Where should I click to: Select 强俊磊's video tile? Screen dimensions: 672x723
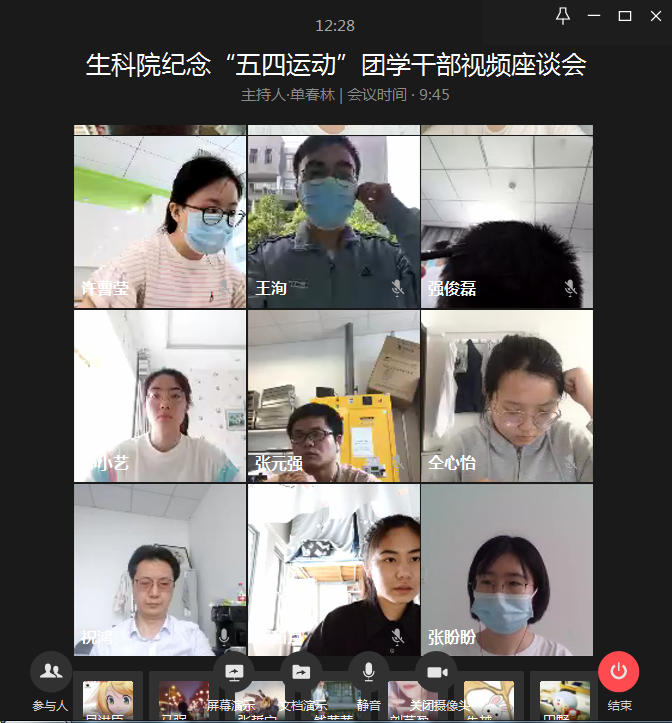click(x=506, y=220)
